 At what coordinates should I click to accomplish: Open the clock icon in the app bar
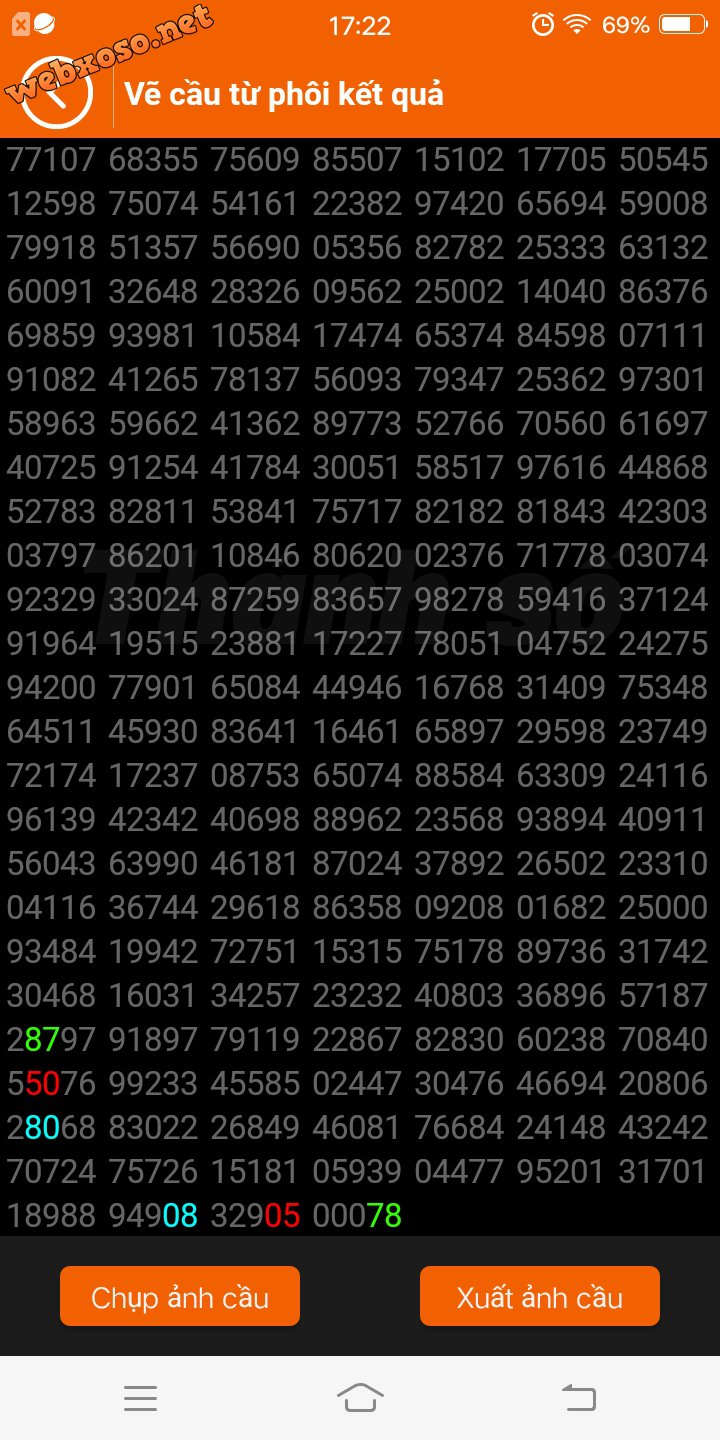coord(57,94)
